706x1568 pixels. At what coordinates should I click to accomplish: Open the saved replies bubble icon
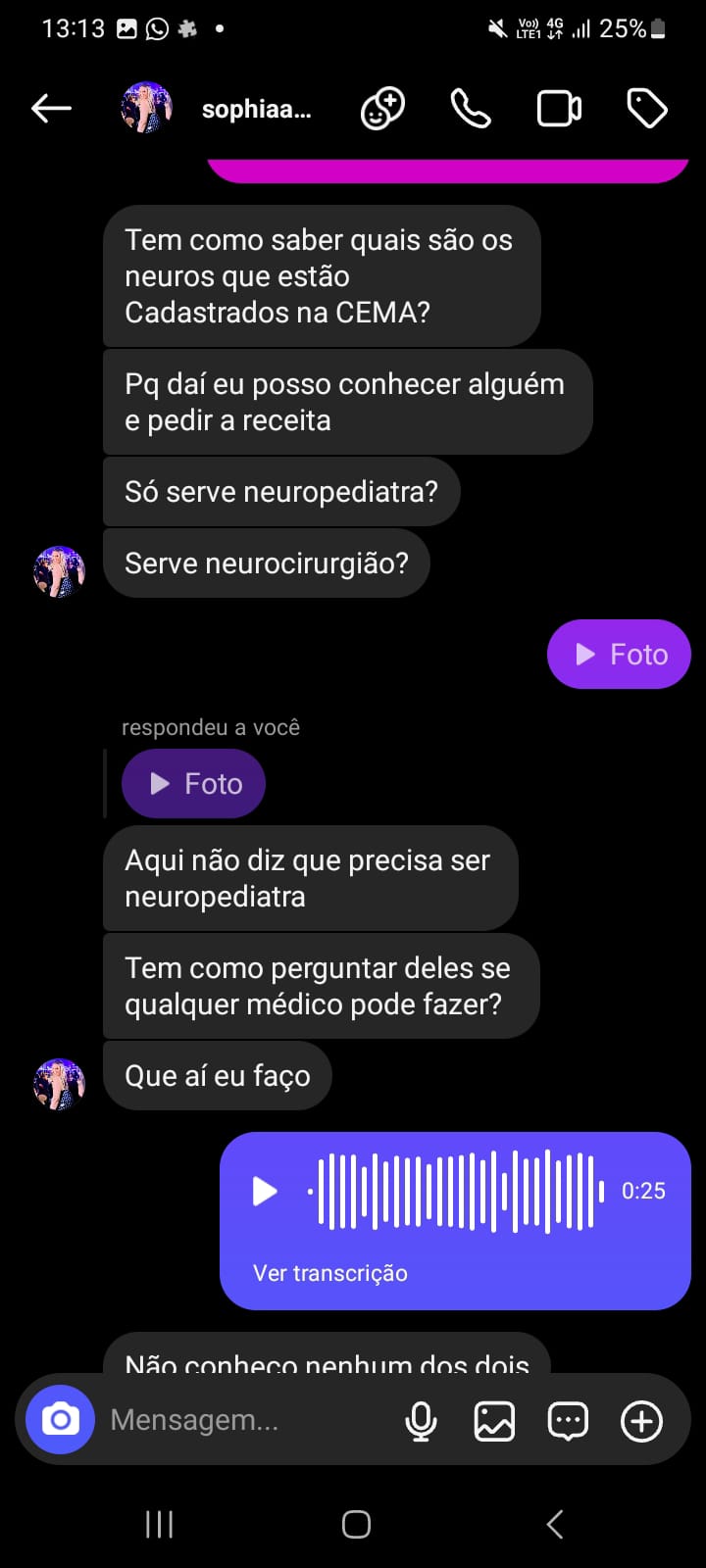pyautogui.click(x=568, y=1421)
